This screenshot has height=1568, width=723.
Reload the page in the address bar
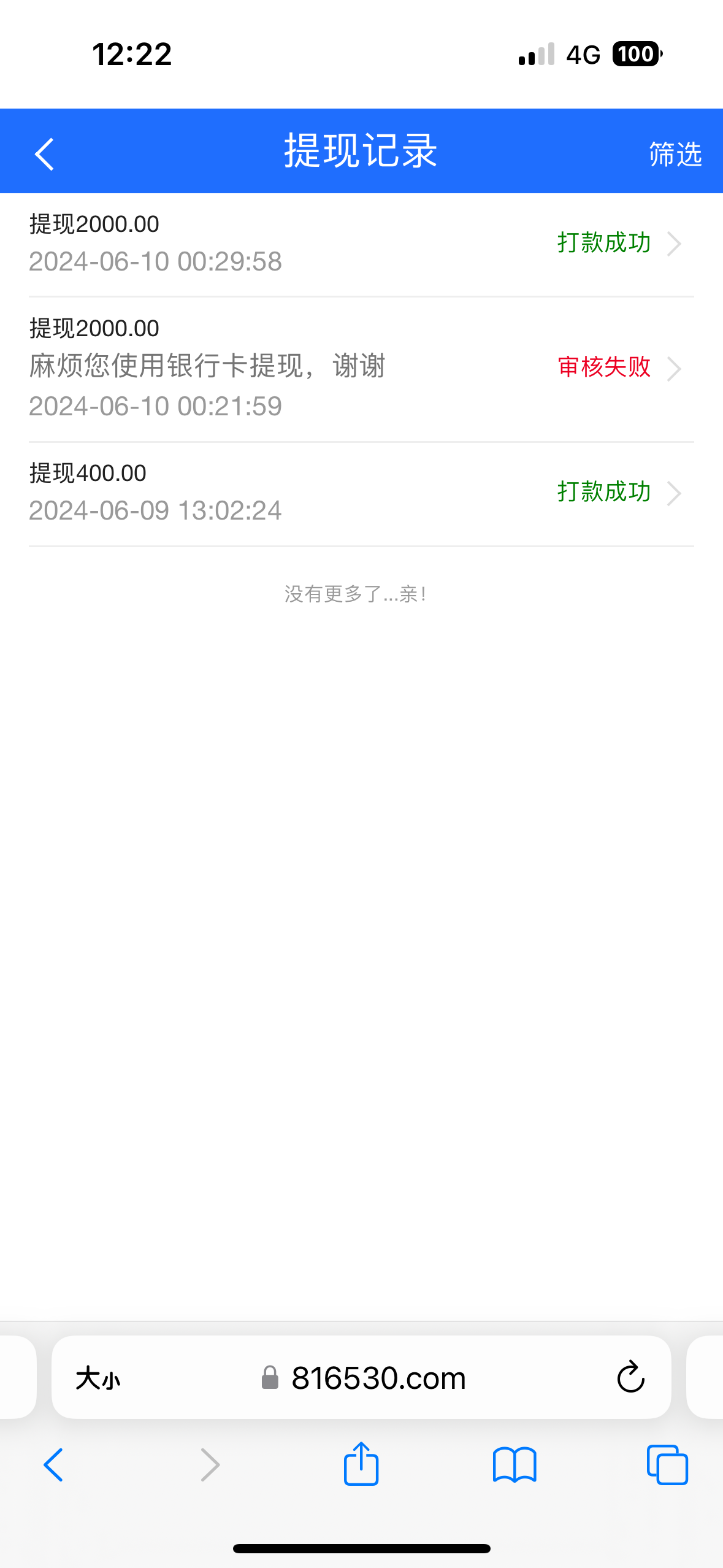click(630, 1378)
